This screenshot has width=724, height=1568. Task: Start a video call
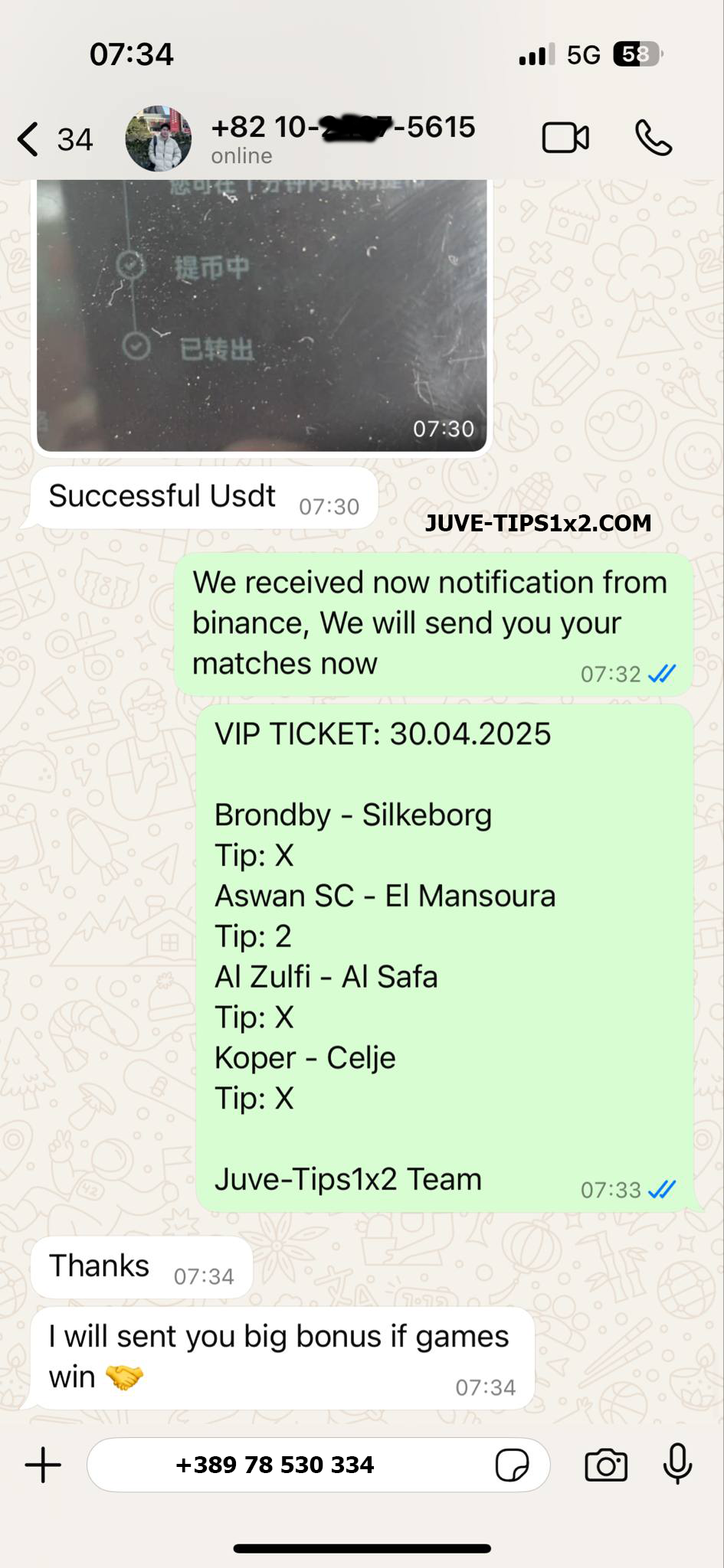click(565, 139)
